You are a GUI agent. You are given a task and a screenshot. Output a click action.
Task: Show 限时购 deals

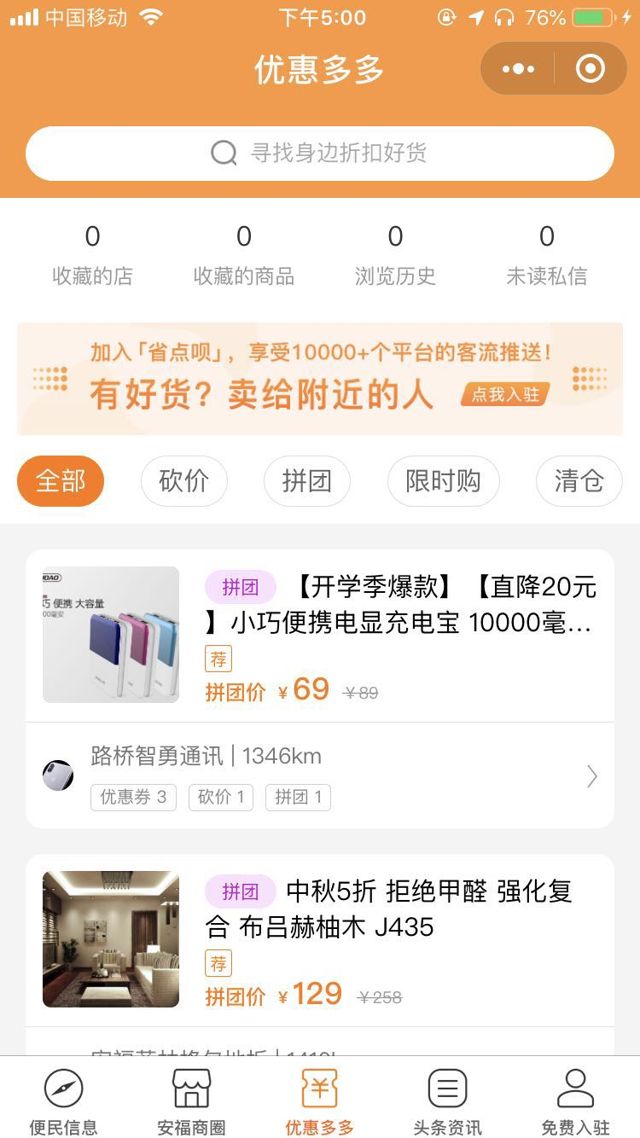443,481
